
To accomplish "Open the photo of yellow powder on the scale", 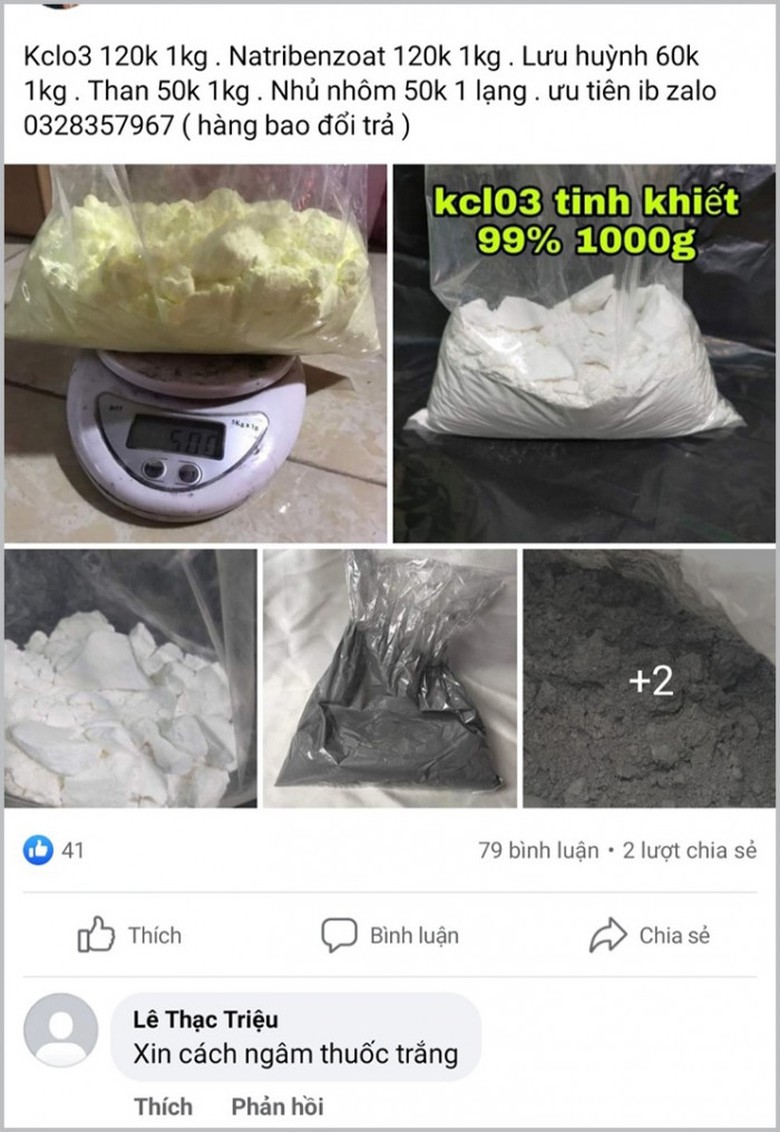I will (195, 354).
